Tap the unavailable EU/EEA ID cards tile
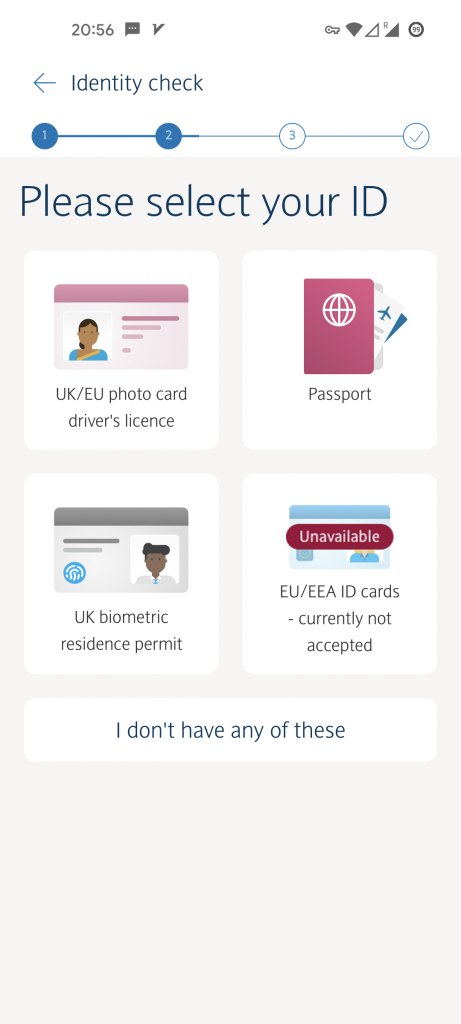 point(340,574)
